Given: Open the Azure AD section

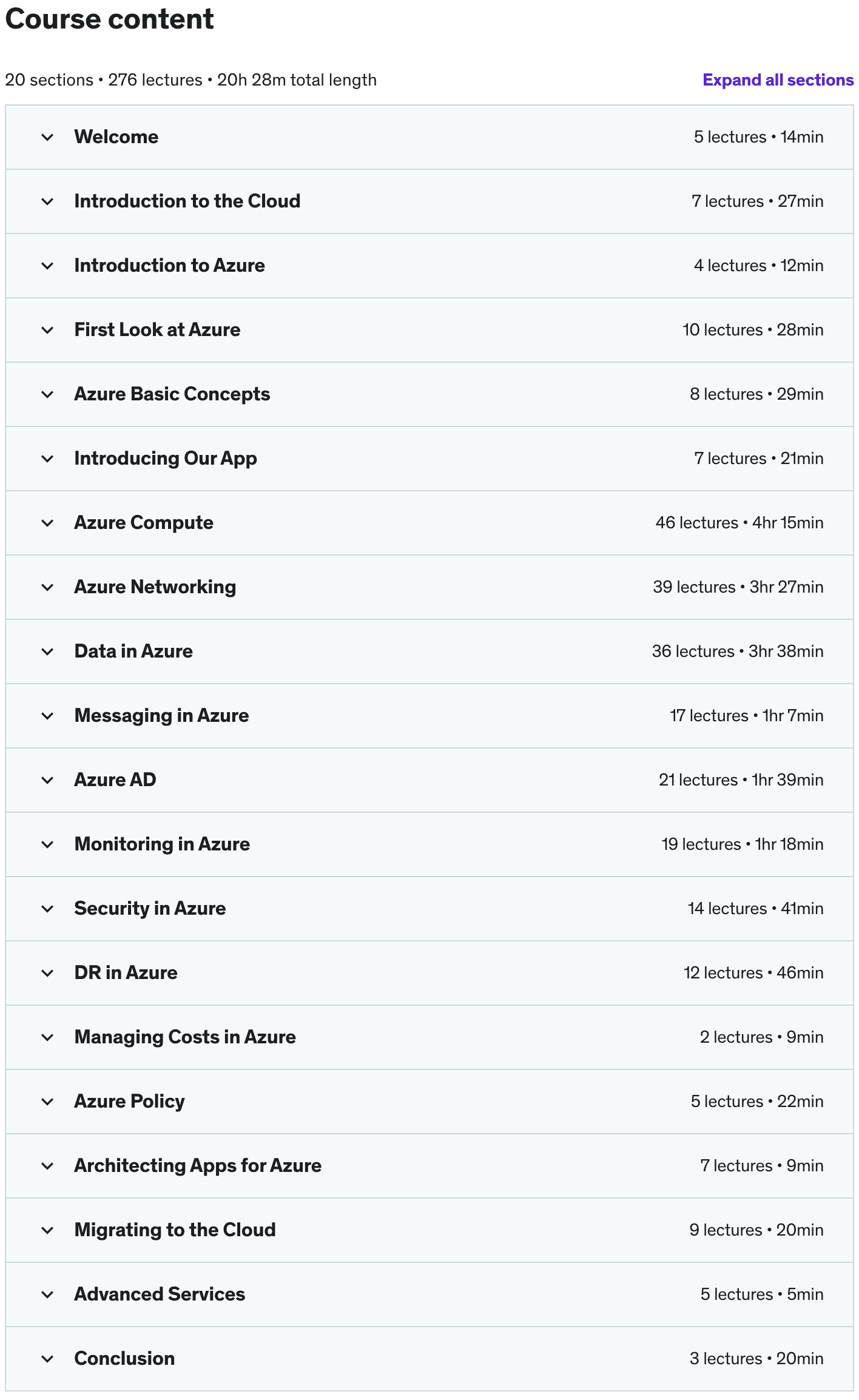Looking at the screenshot, I should [115, 780].
